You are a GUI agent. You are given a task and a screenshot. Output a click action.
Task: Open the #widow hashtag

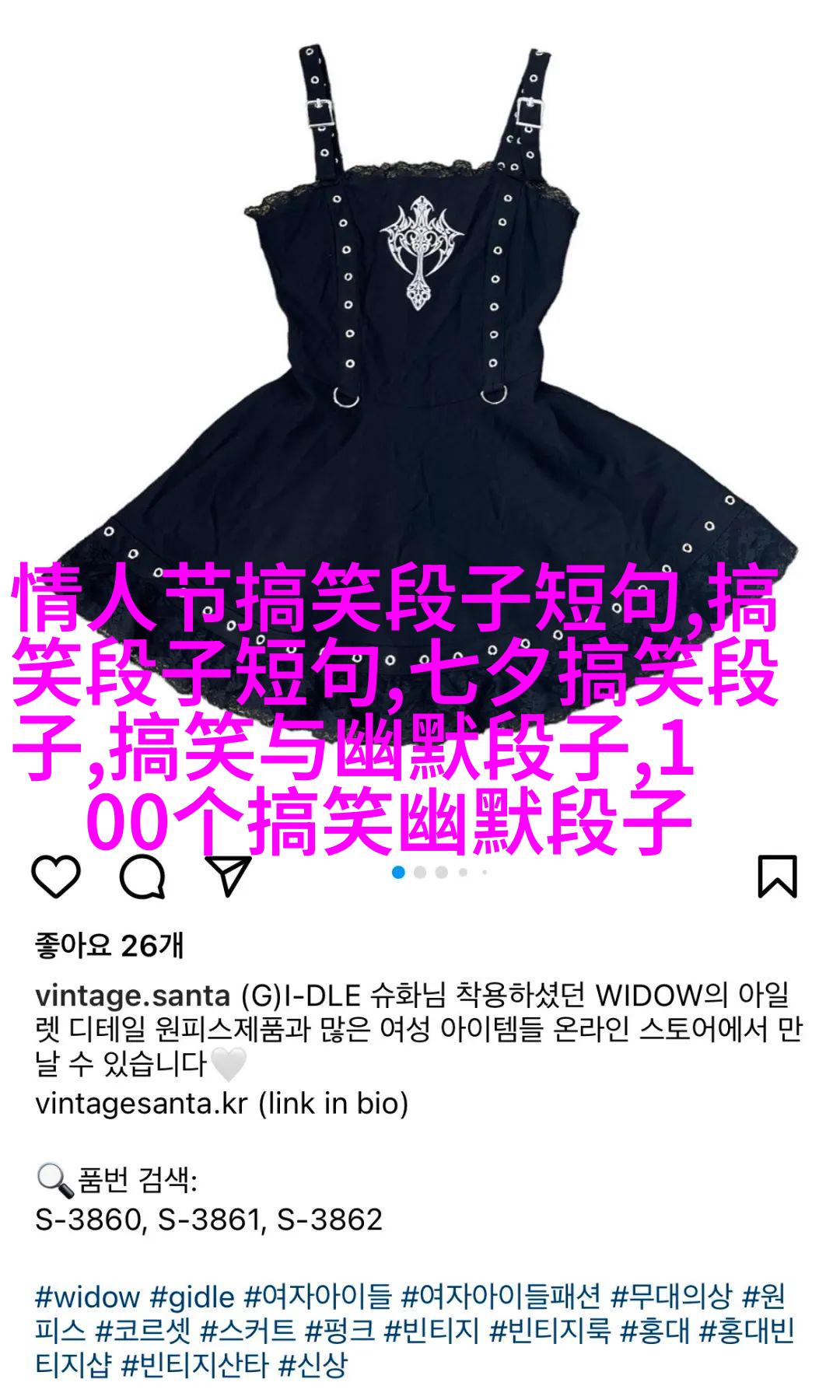point(87,1297)
